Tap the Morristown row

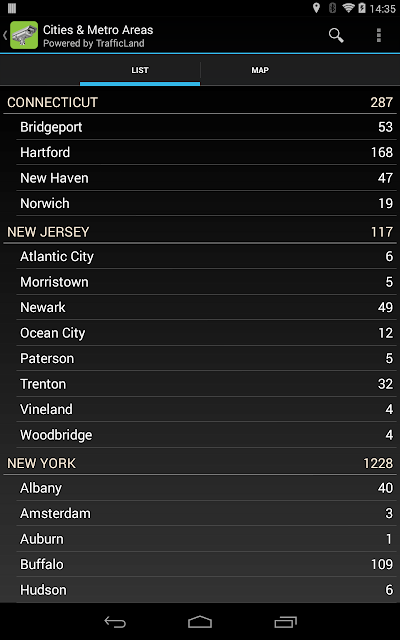[207, 282]
